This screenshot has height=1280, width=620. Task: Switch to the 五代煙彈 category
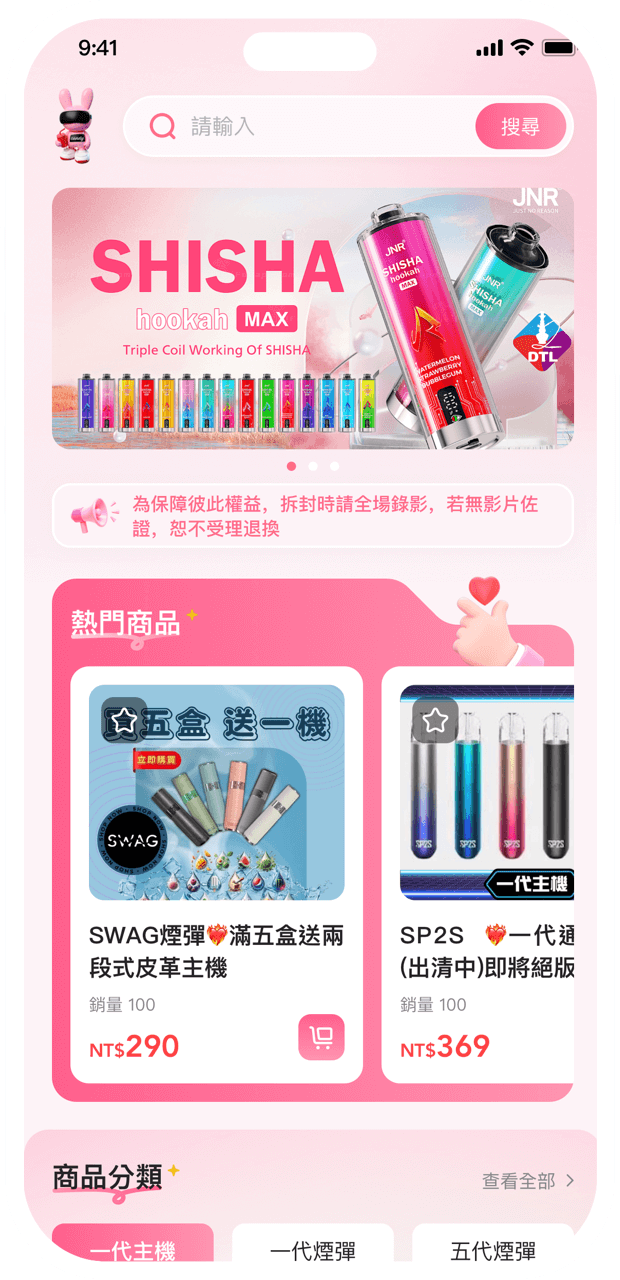pyautogui.click(x=493, y=1248)
